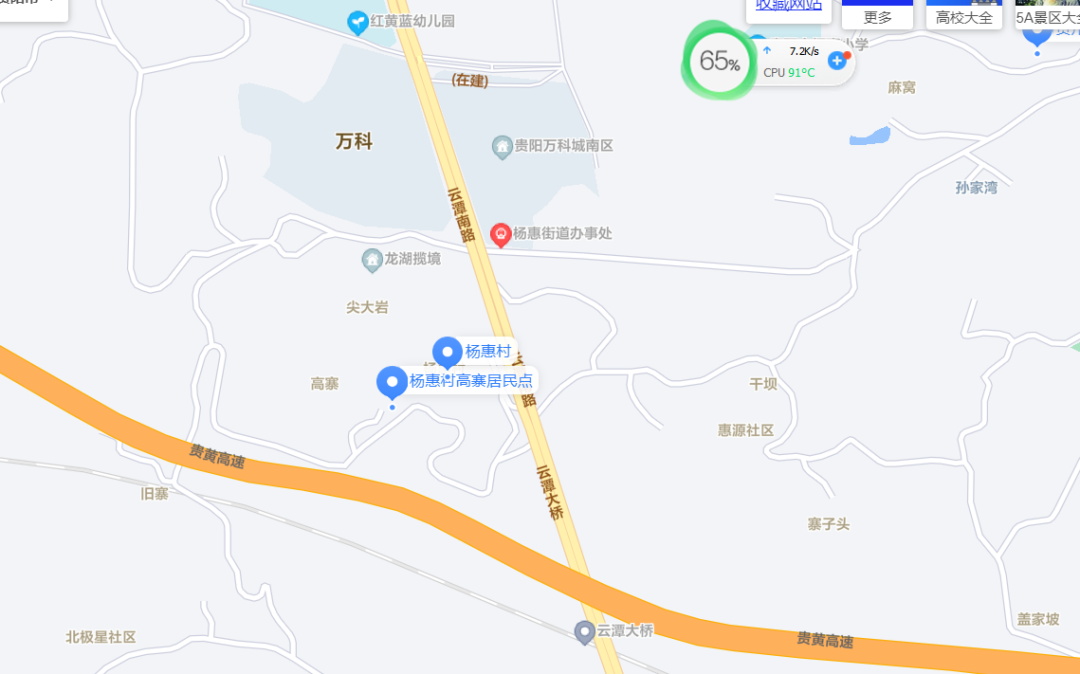Select the 杨惠村高寨居民点 map pin

(x=391, y=382)
